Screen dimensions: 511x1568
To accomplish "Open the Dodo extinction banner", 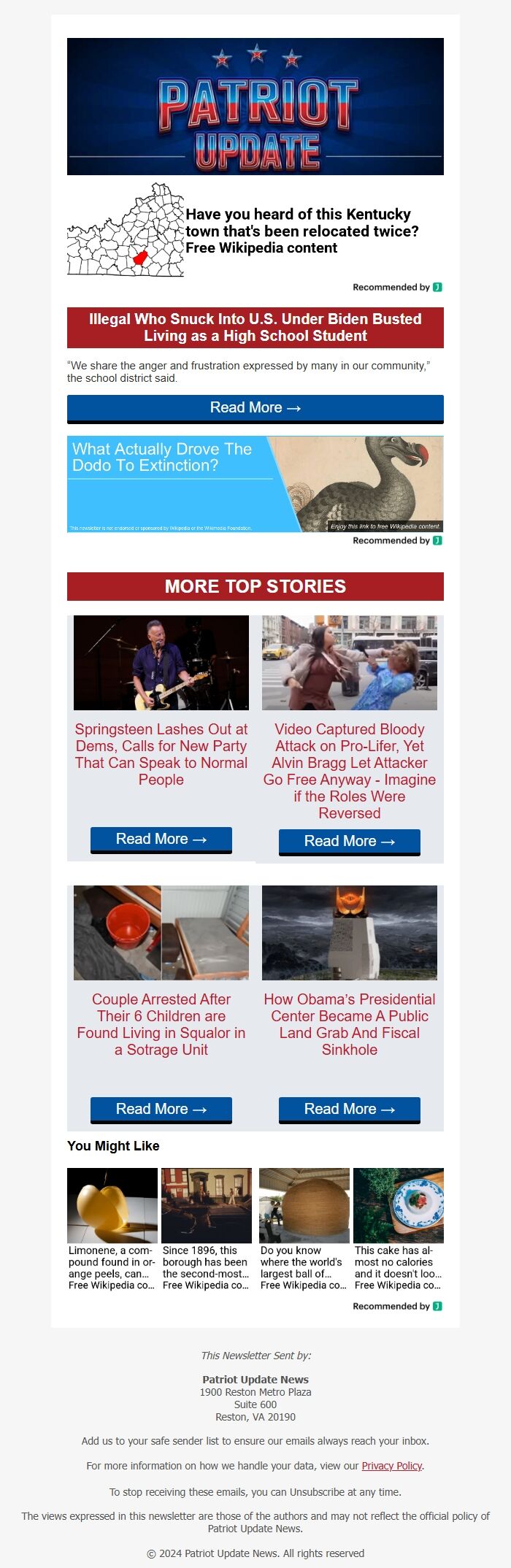I will point(255,484).
